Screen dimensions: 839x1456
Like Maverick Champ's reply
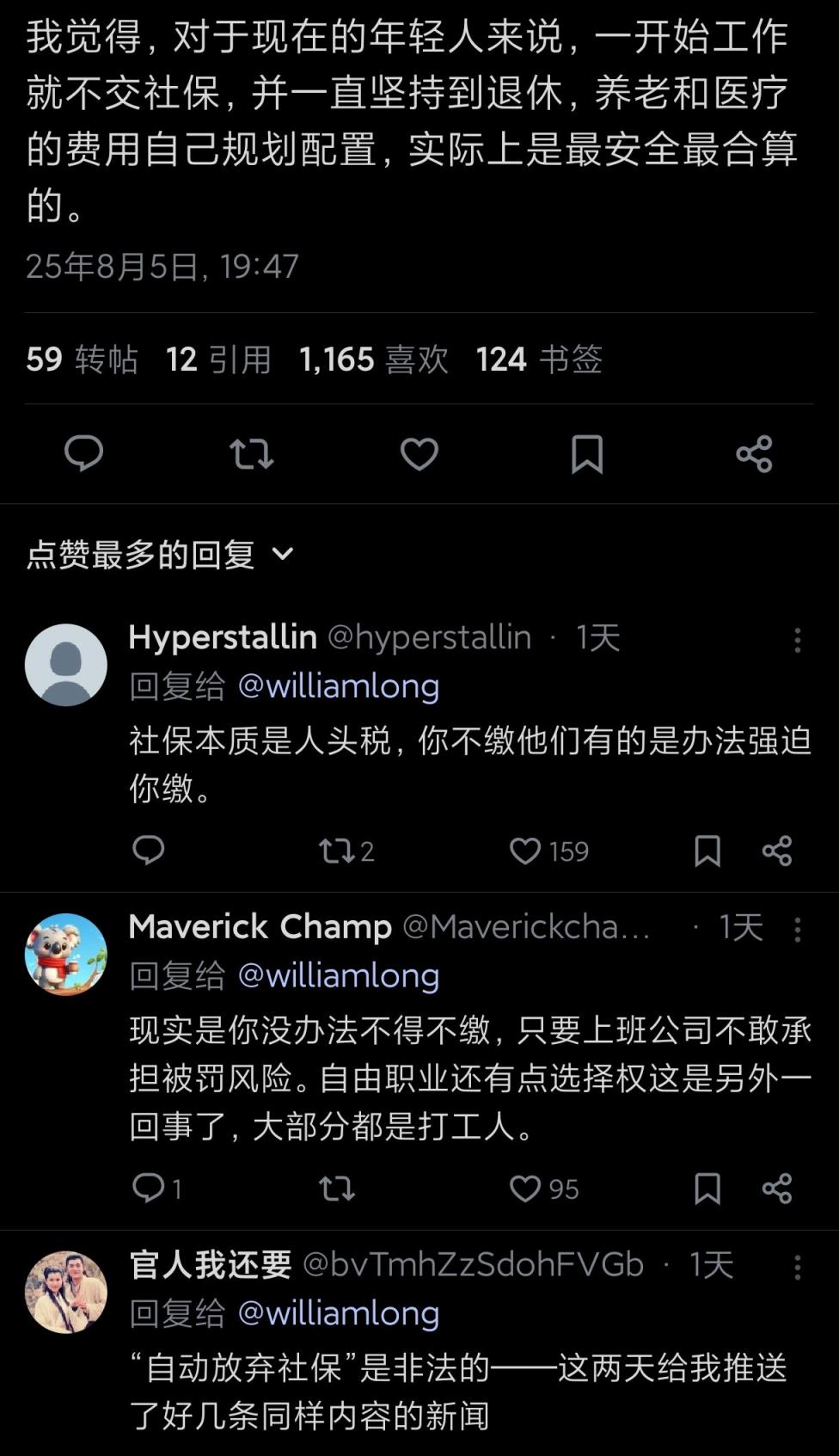525,1189
